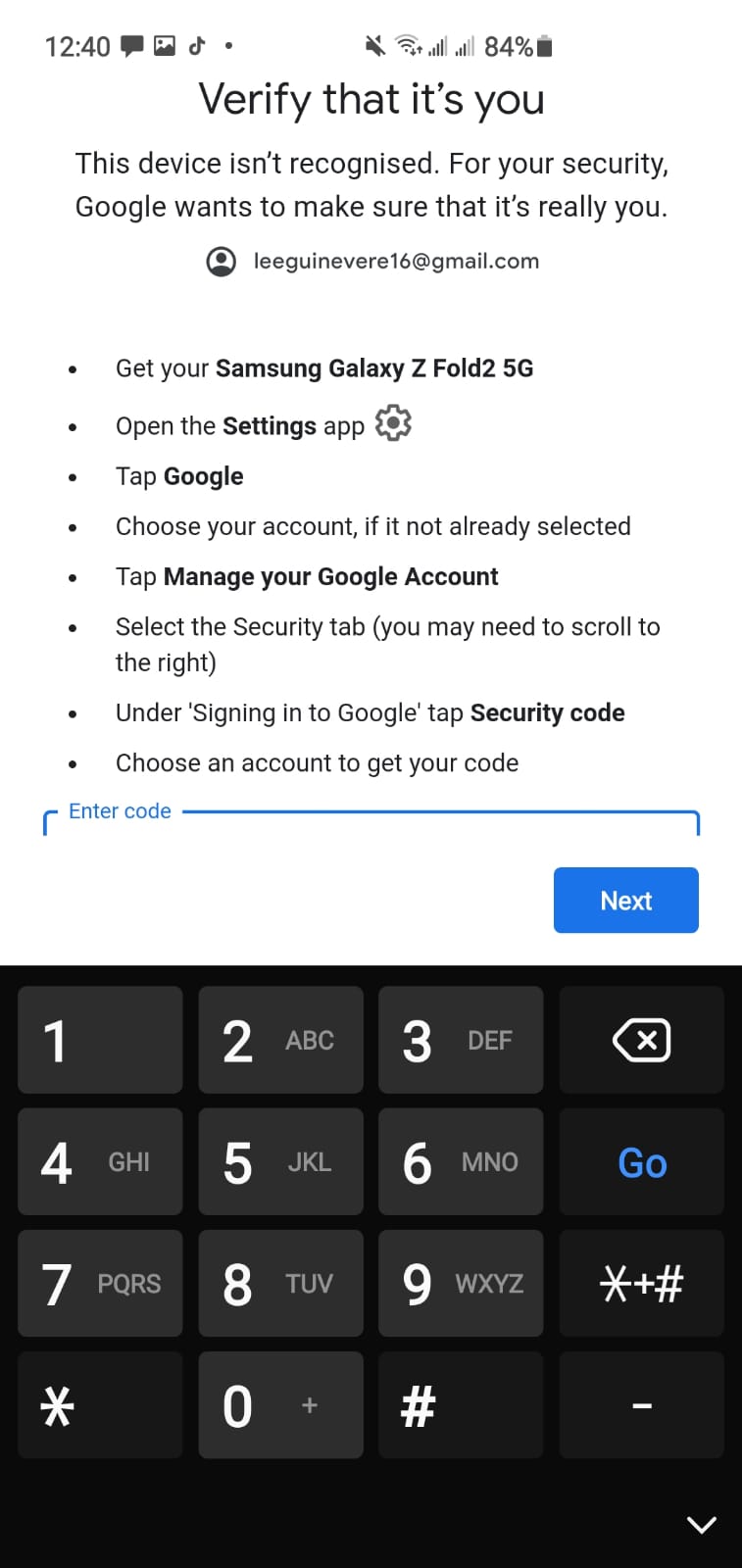
Task: Type digit 7 on keypad
Action: pos(100,1284)
